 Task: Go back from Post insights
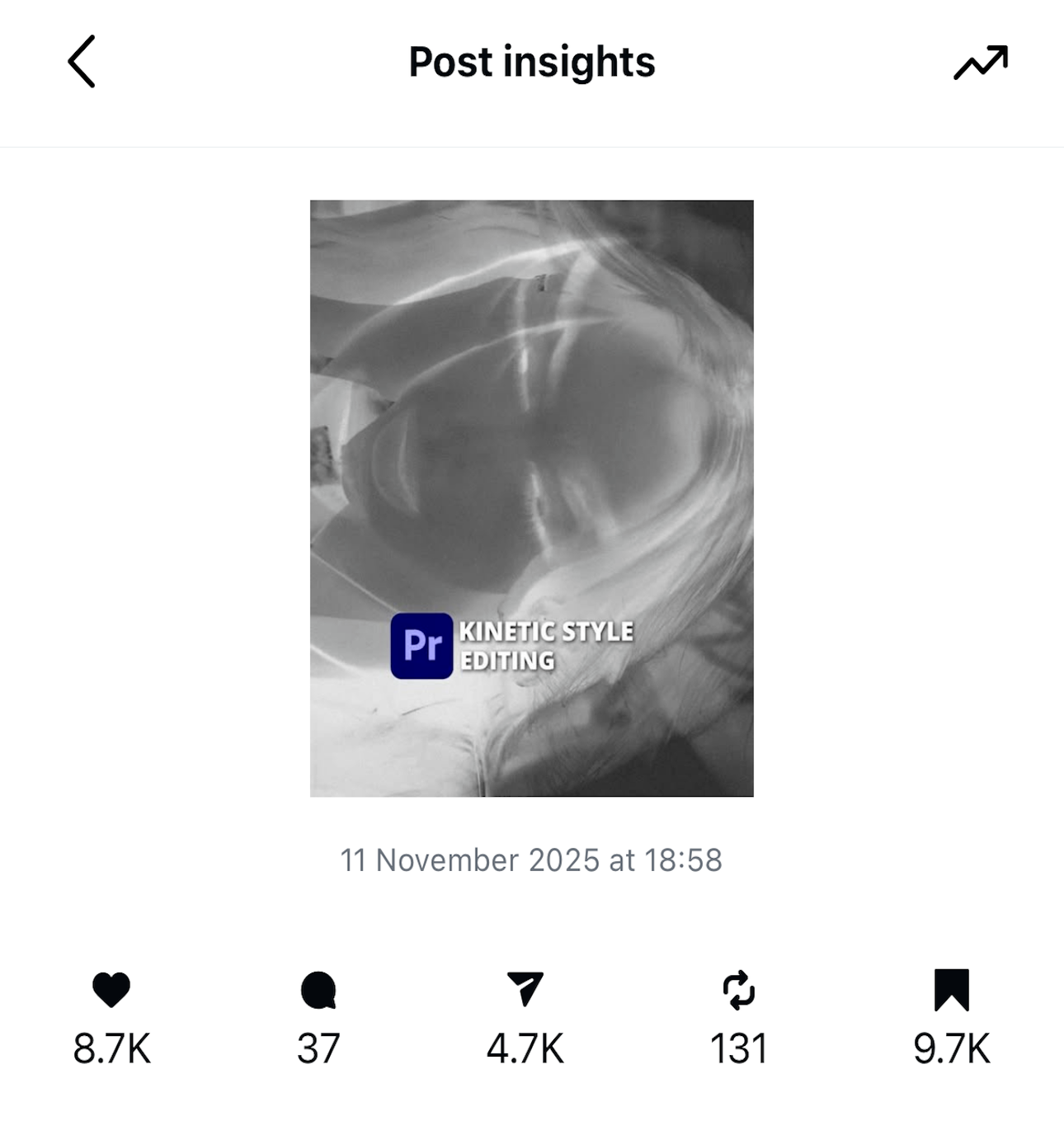81,62
